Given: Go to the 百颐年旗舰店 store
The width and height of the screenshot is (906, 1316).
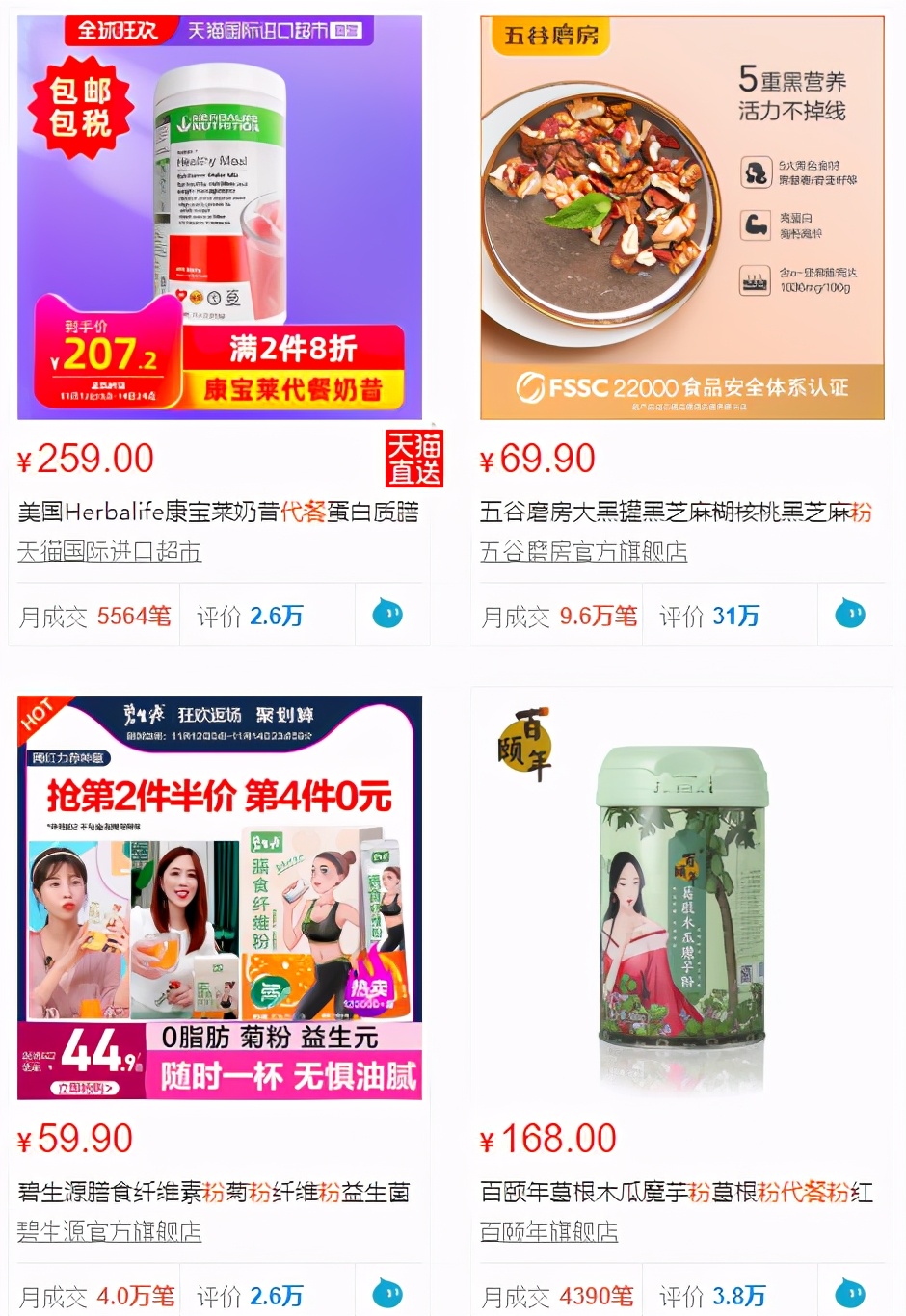Looking at the screenshot, I should pos(548,1232).
